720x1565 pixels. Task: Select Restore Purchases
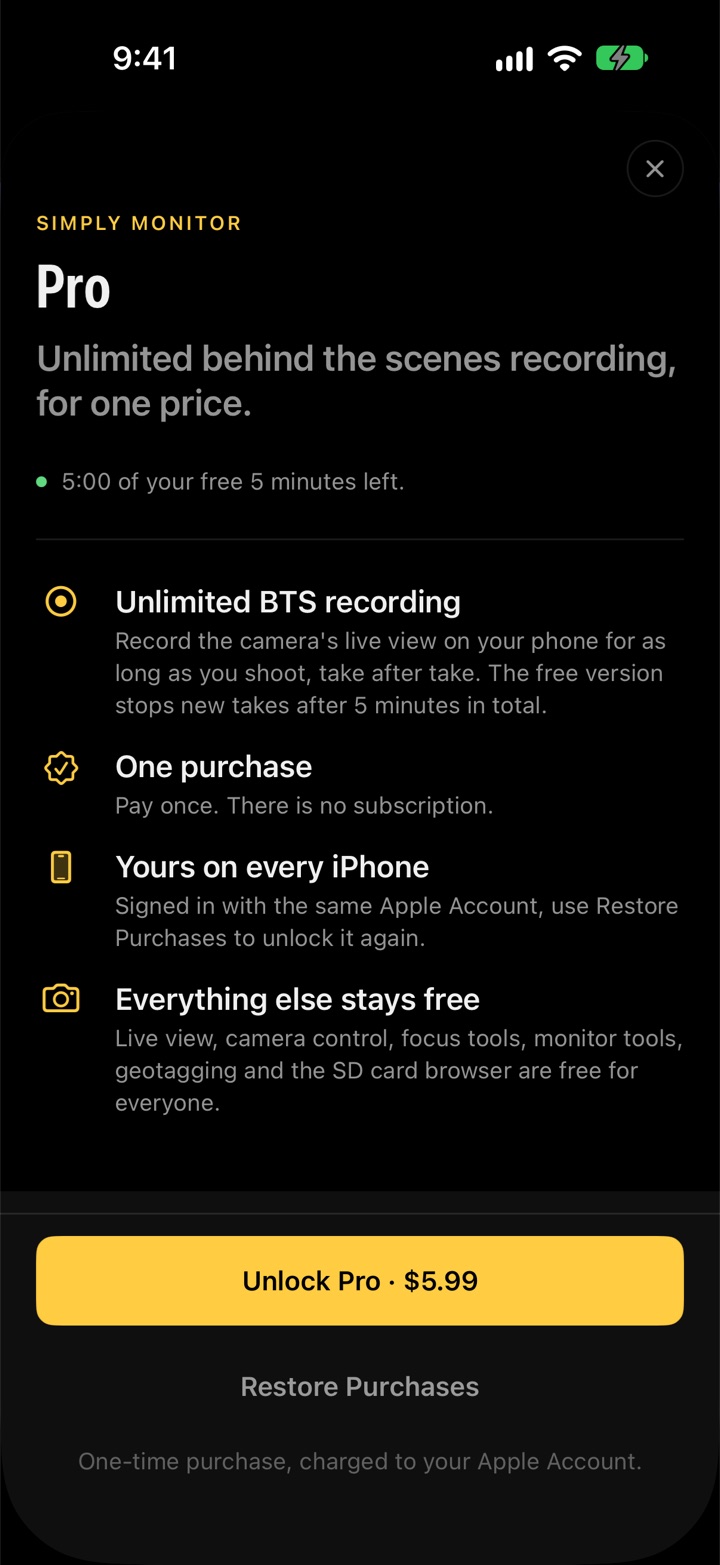360,1387
